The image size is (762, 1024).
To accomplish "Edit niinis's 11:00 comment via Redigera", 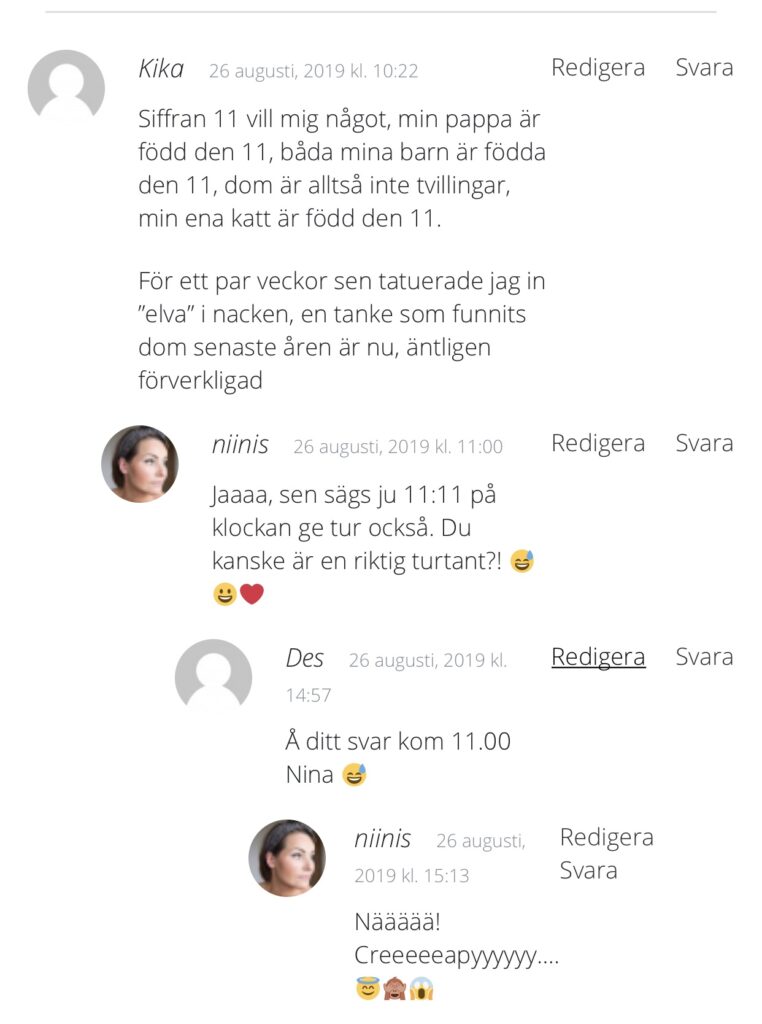I will [x=598, y=443].
